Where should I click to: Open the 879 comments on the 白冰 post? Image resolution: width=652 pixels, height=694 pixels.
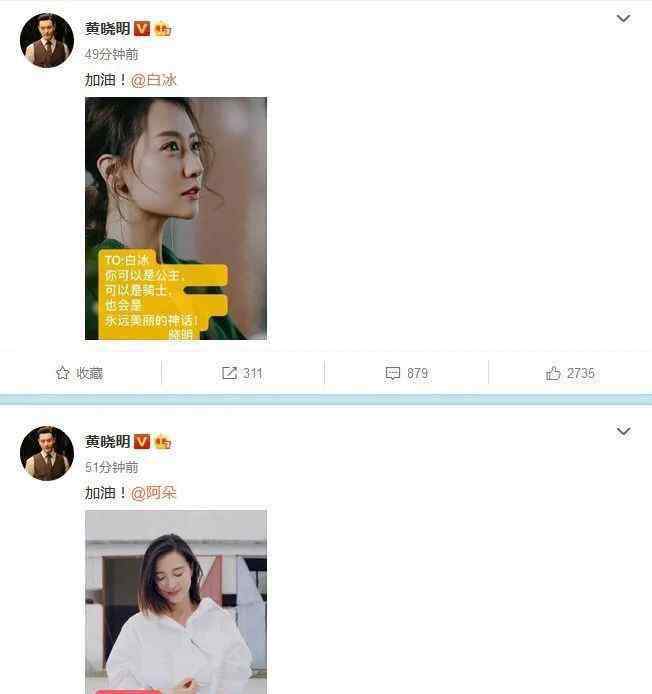(x=407, y=373)
